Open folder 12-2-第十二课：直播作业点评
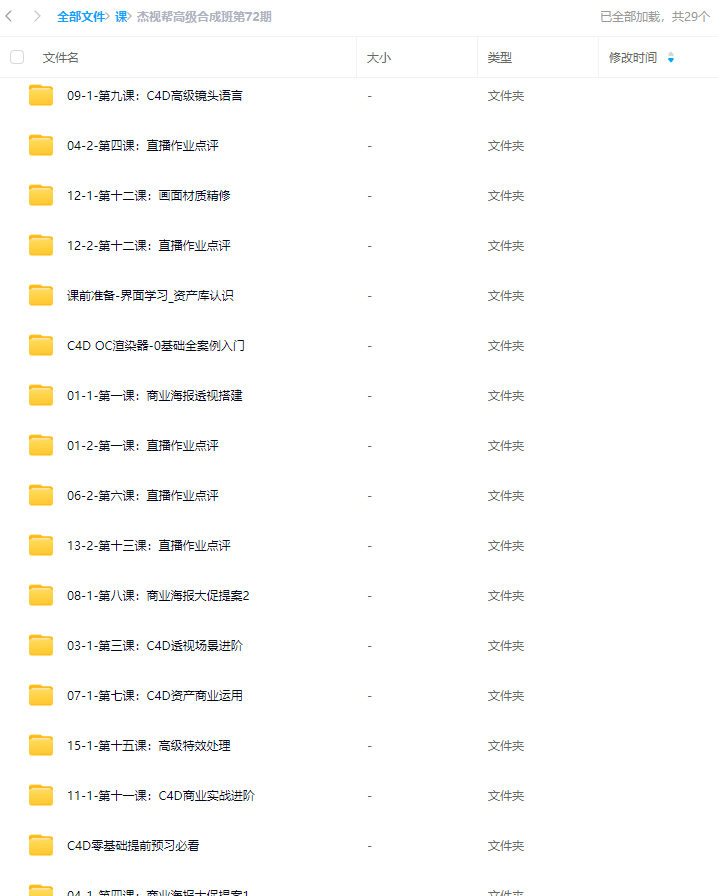The image size is (718, 896). click(x=148, y=246)
